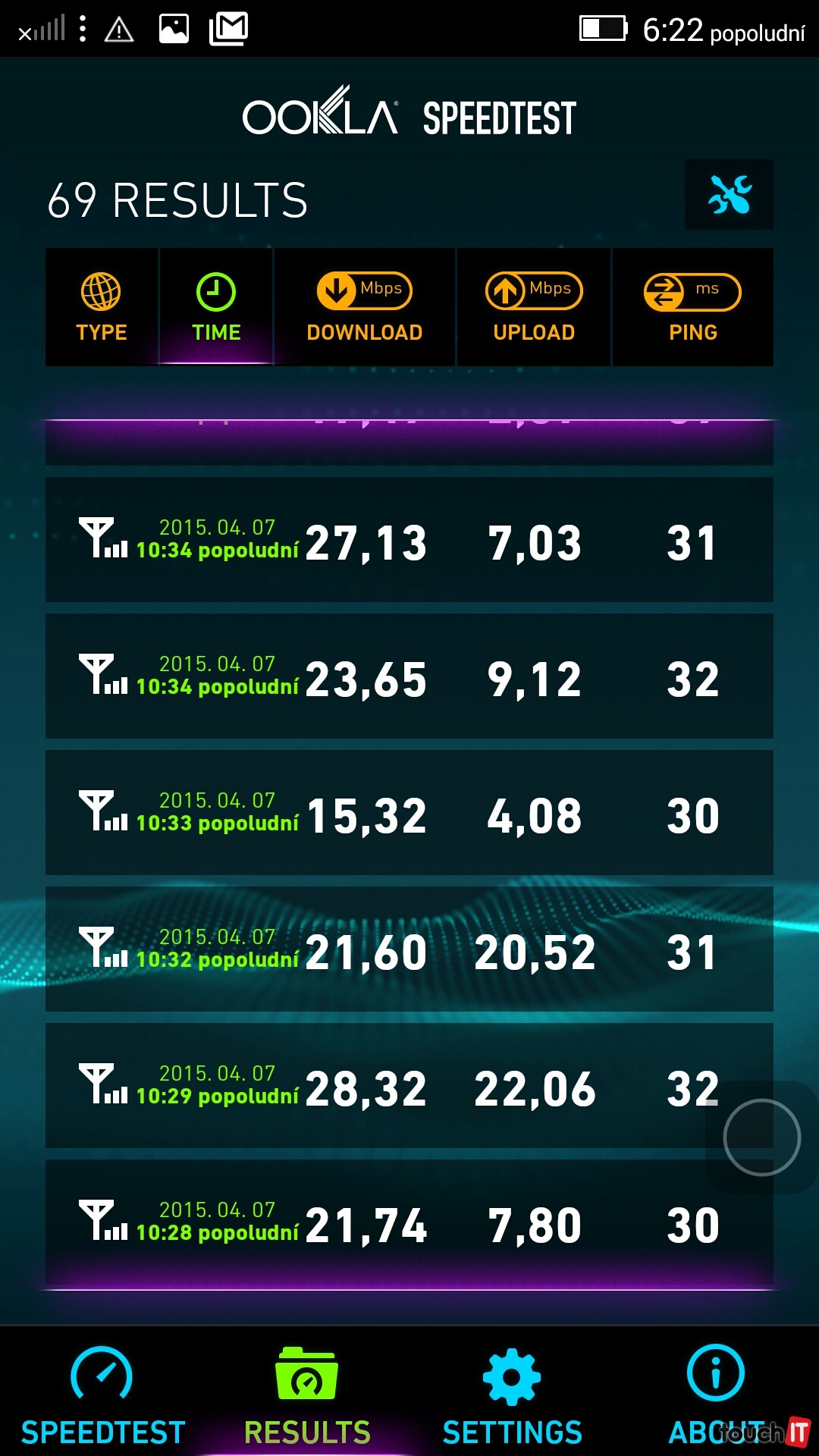Open the result with 27,13 download
The width and height of the screenshot is (819, 1456).
pos(409,540)
